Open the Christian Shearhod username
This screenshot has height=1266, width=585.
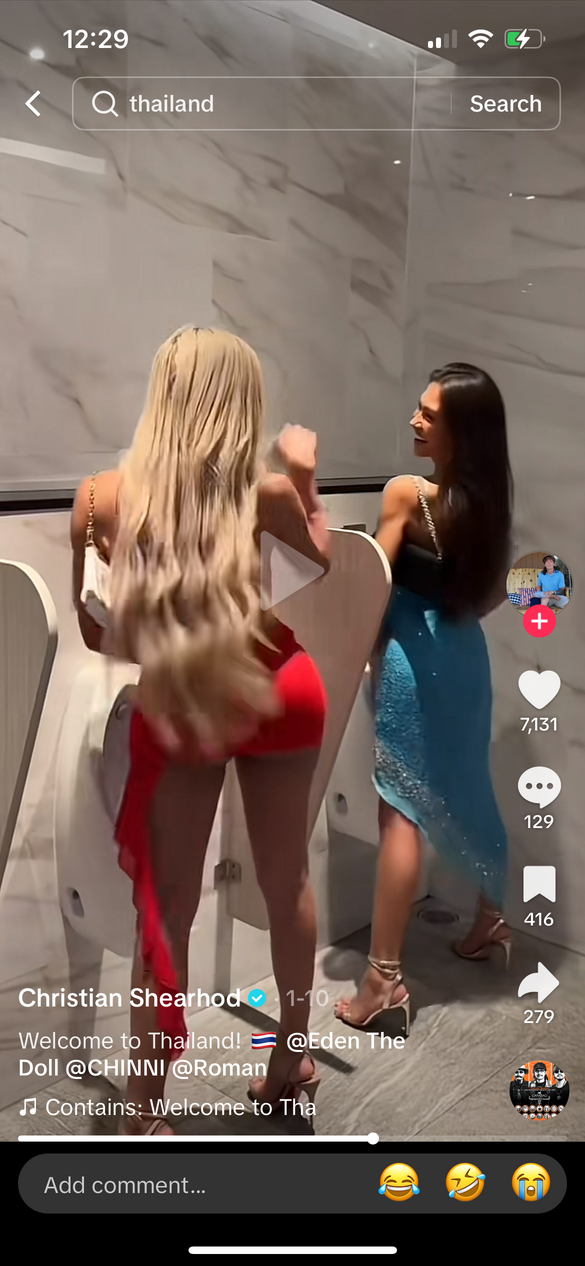130,998
